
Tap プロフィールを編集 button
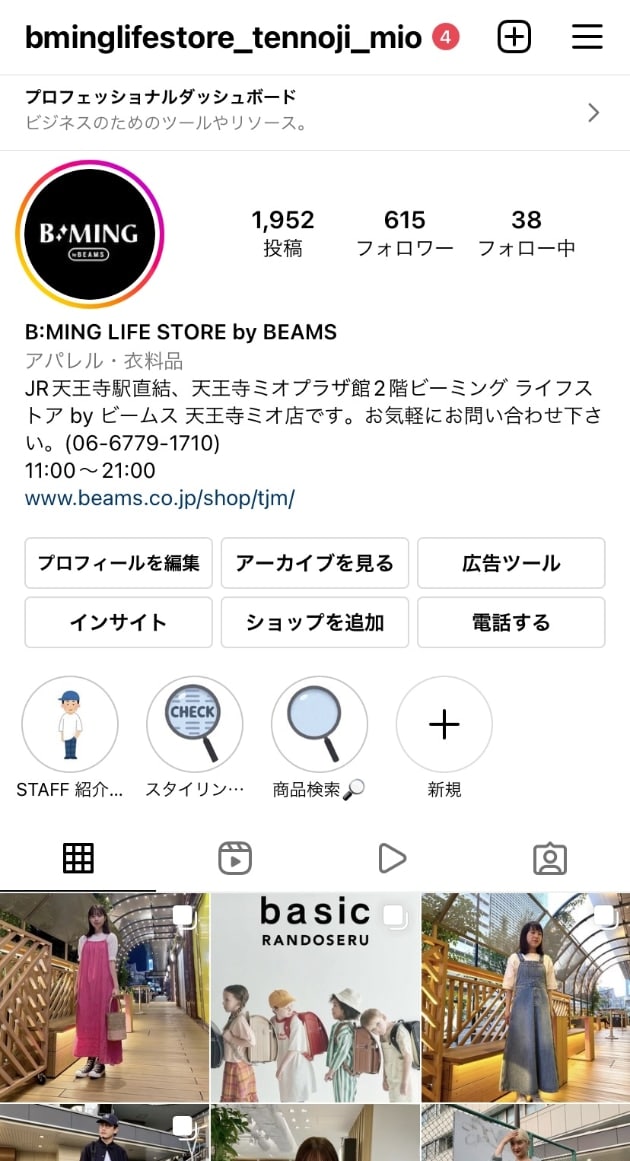118,563
